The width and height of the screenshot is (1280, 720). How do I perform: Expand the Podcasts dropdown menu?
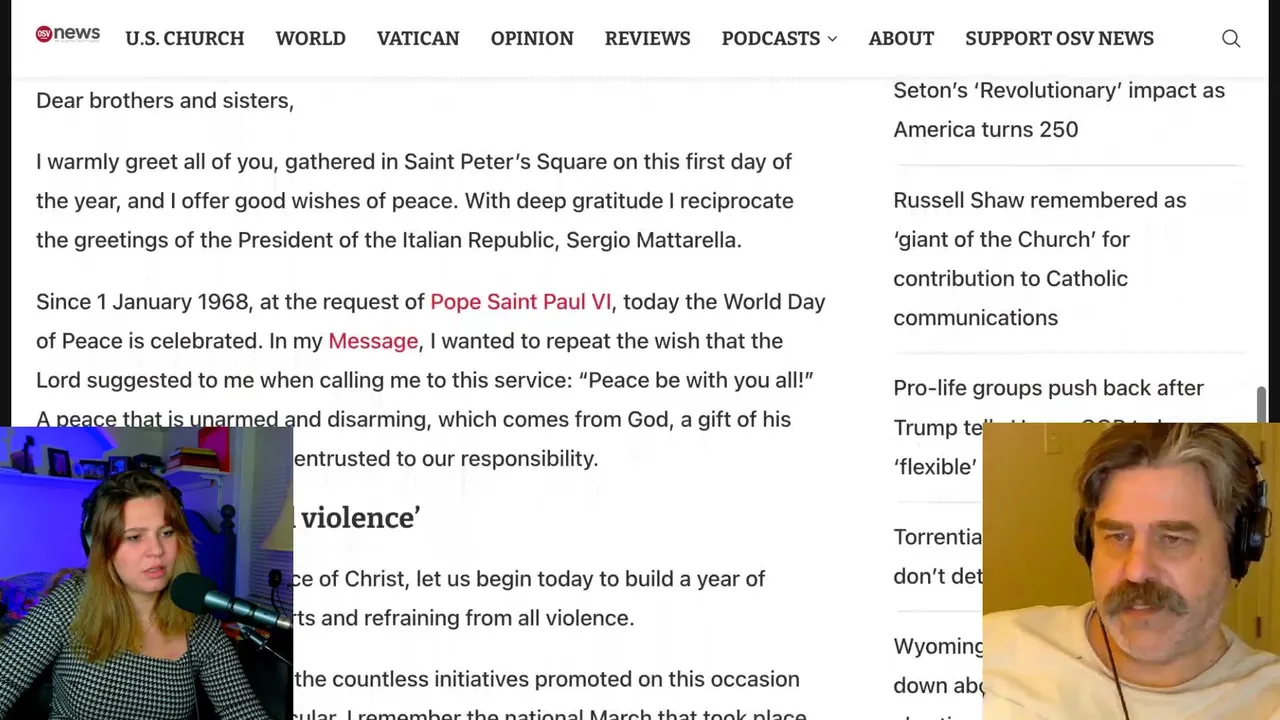pos(779,38)
